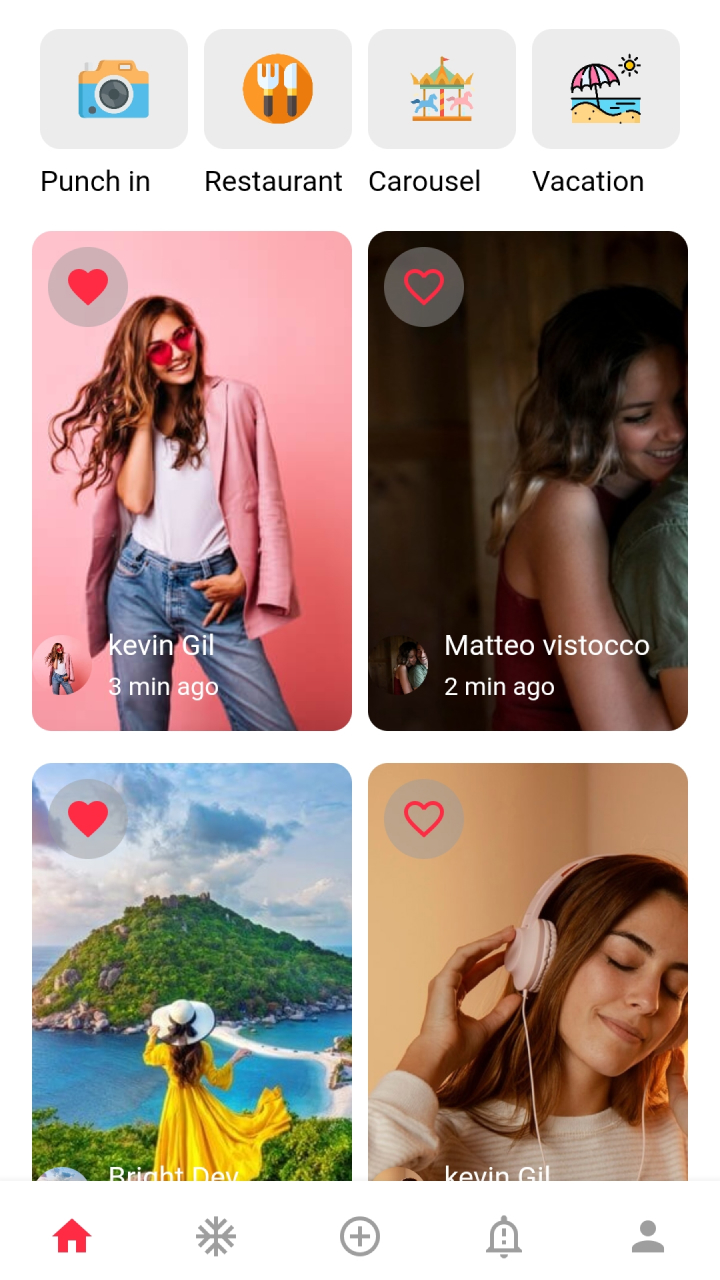Unlike kevin Gil's pink outfit post
Image resolution: width=720 pixels, height=1280 pixels.
click(x=88, y=285)
